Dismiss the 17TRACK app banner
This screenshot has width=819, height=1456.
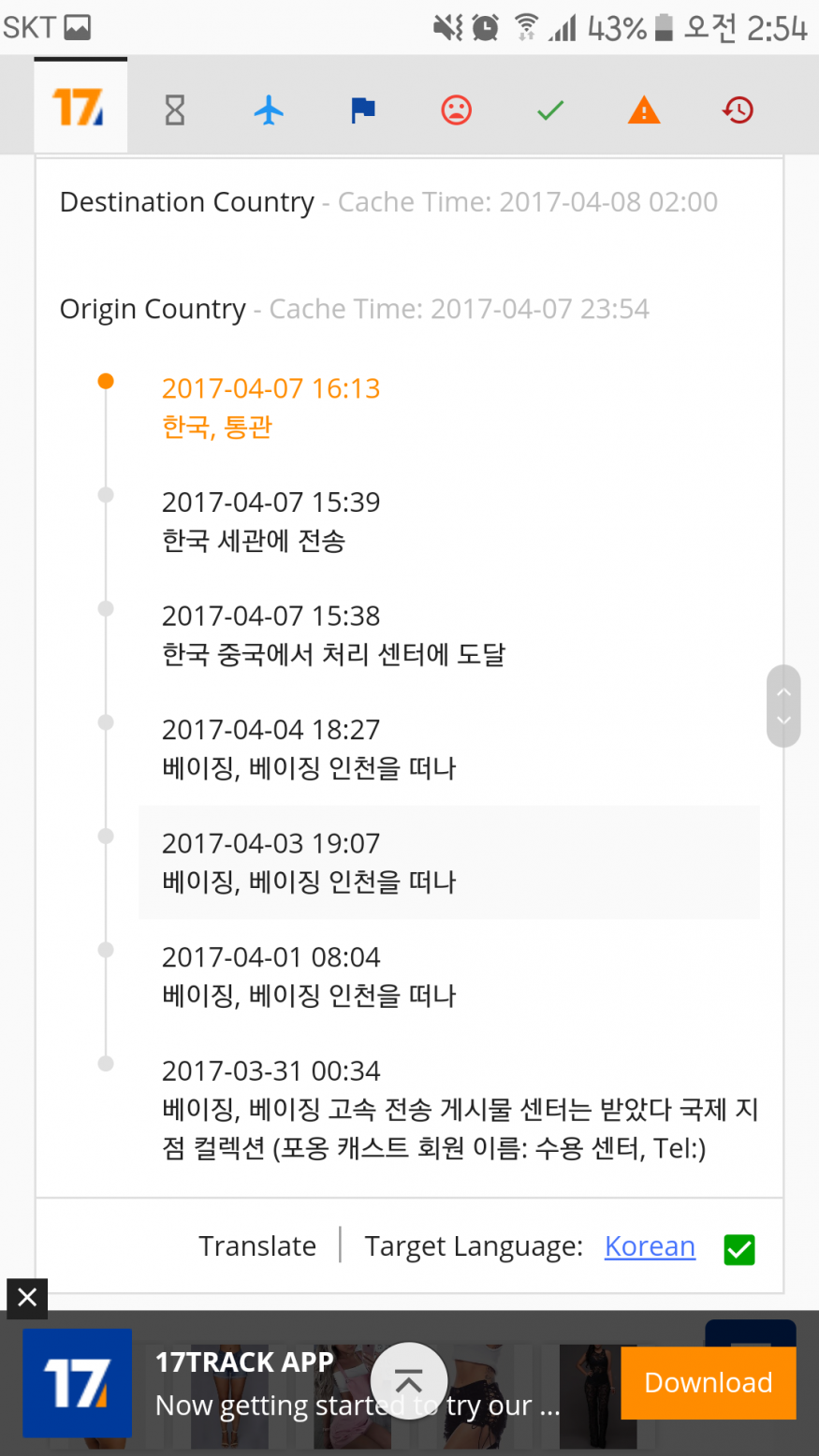pyautogui.click(x=27, y=1298)
